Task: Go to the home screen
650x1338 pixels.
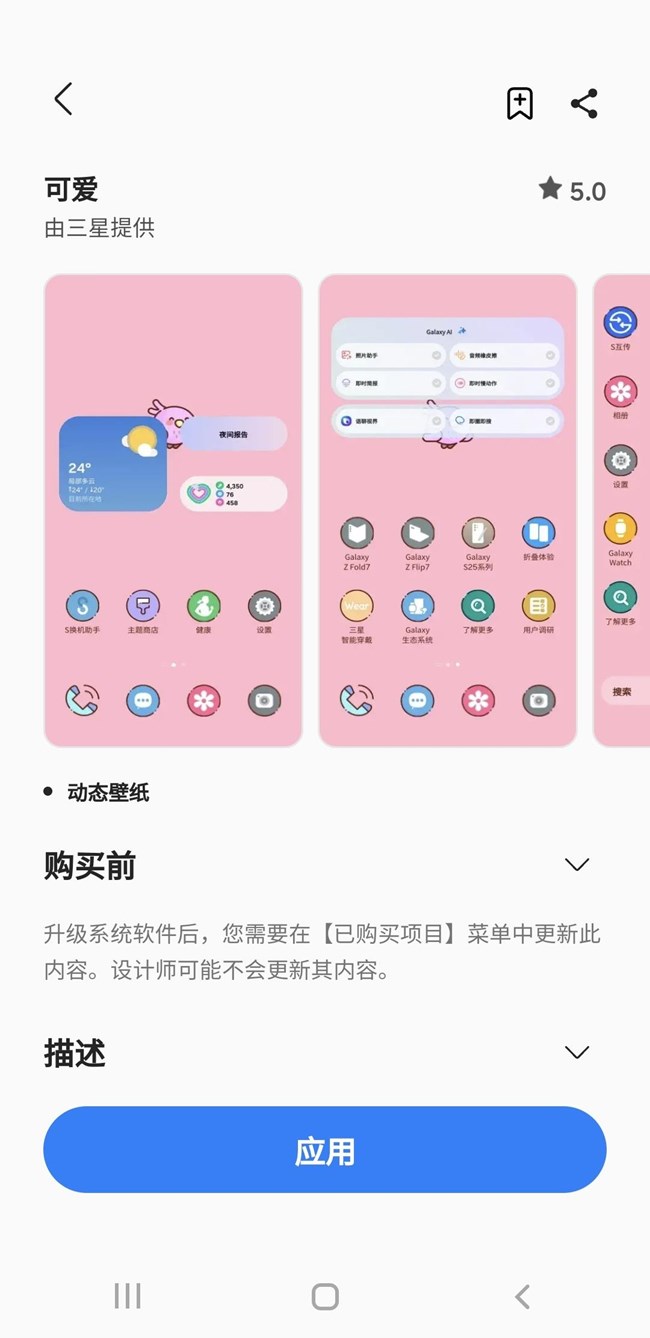Action: pyautogui.click(x=325, y=1296)
